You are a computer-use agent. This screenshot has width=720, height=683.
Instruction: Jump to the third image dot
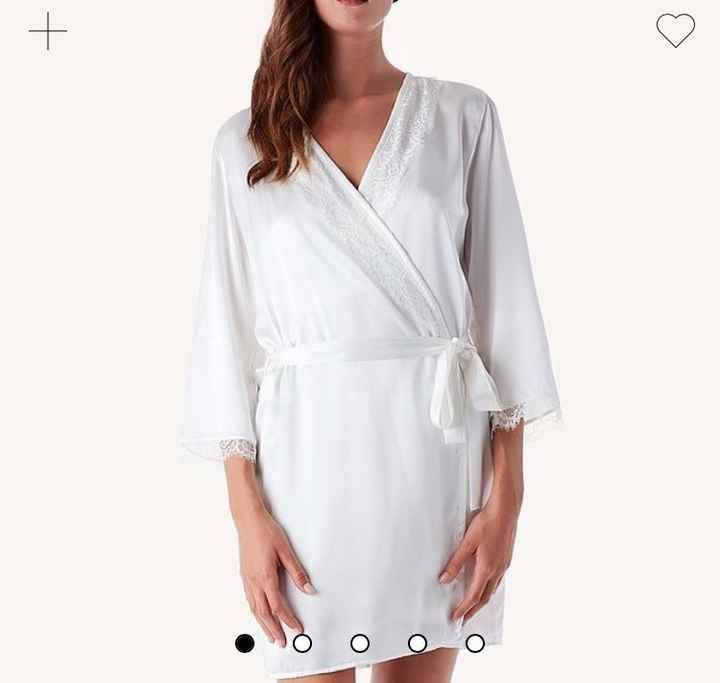tap(360, 643)
